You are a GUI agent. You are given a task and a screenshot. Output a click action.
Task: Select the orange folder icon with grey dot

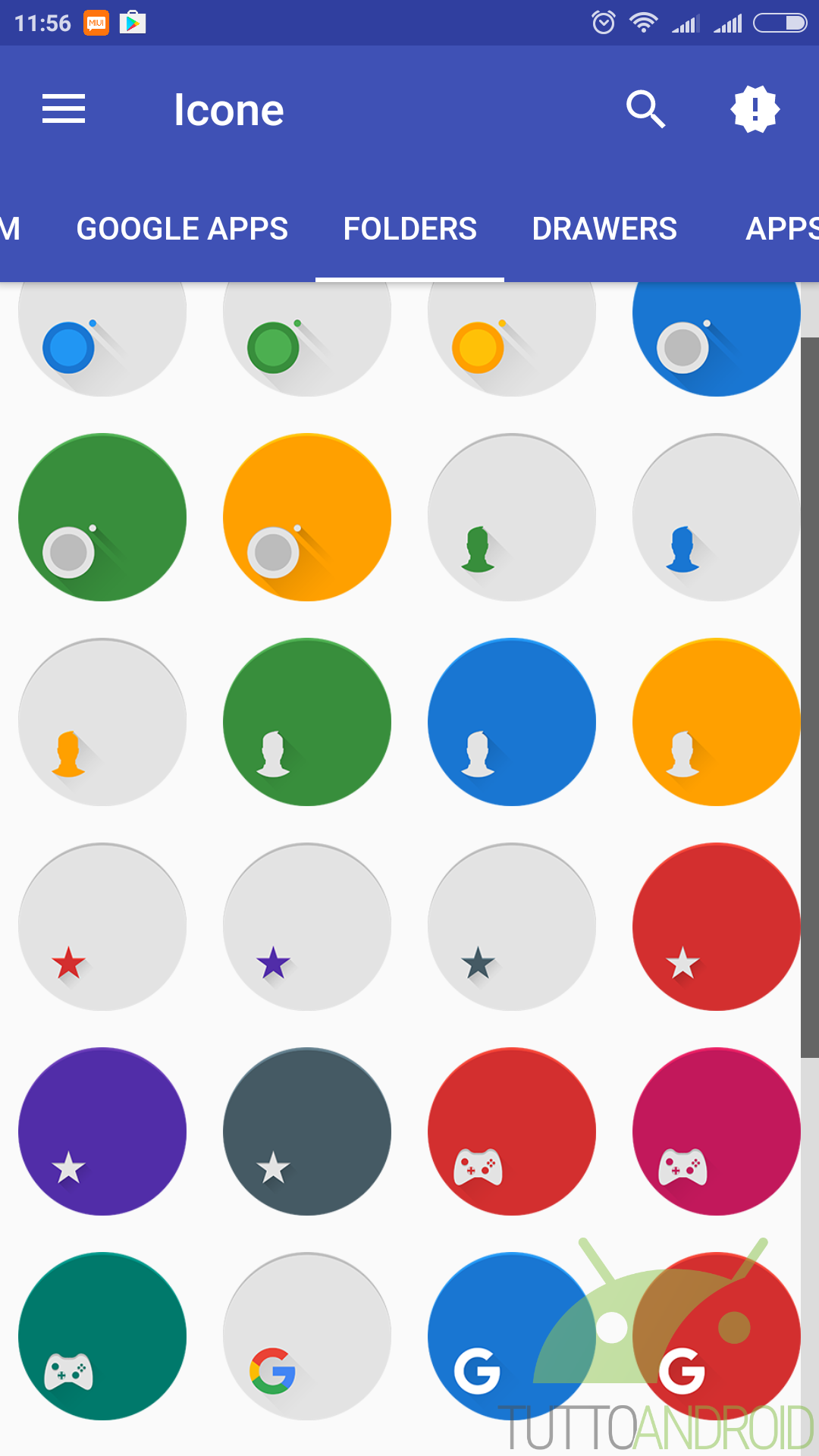click(x=307, y=517)
